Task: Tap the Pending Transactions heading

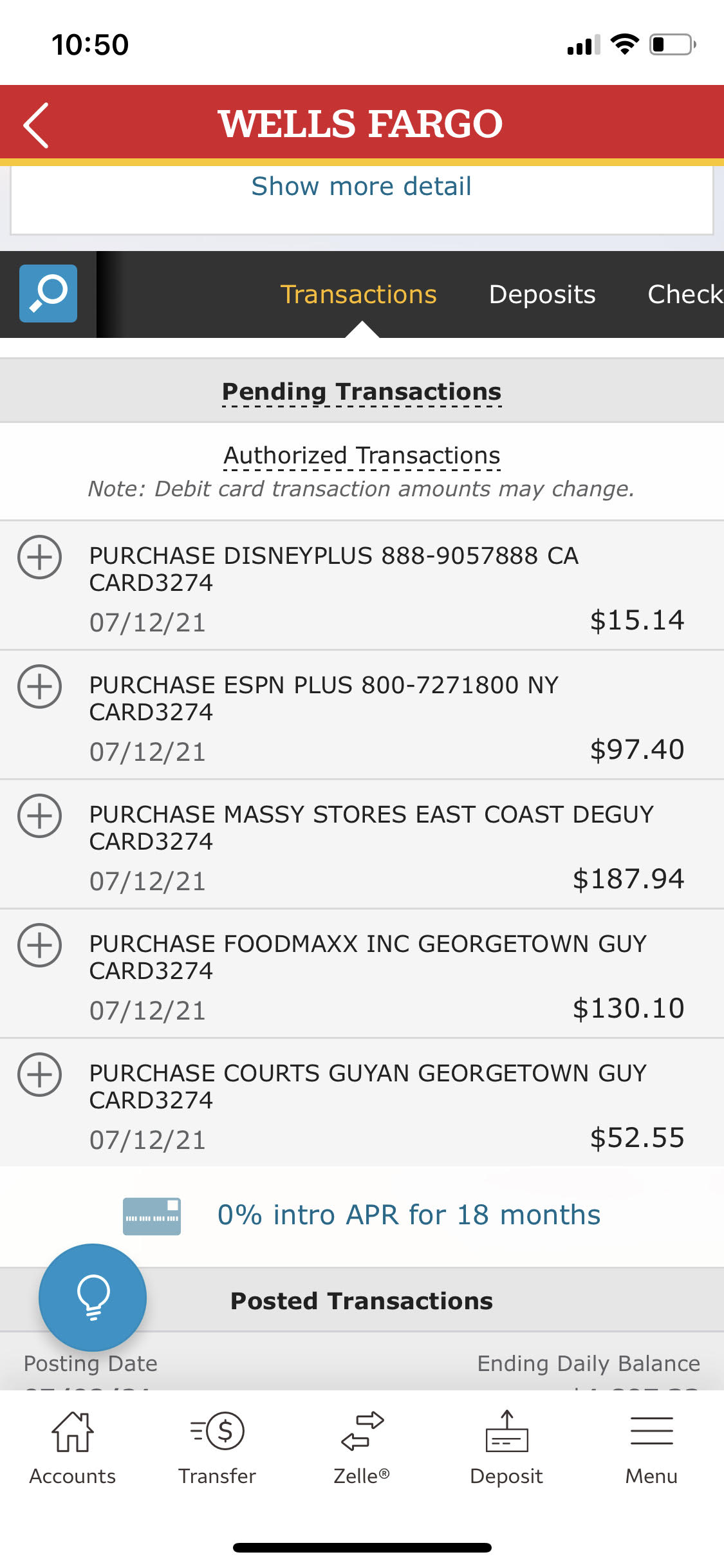Action: pyautogui.click(x=362, y=391)
